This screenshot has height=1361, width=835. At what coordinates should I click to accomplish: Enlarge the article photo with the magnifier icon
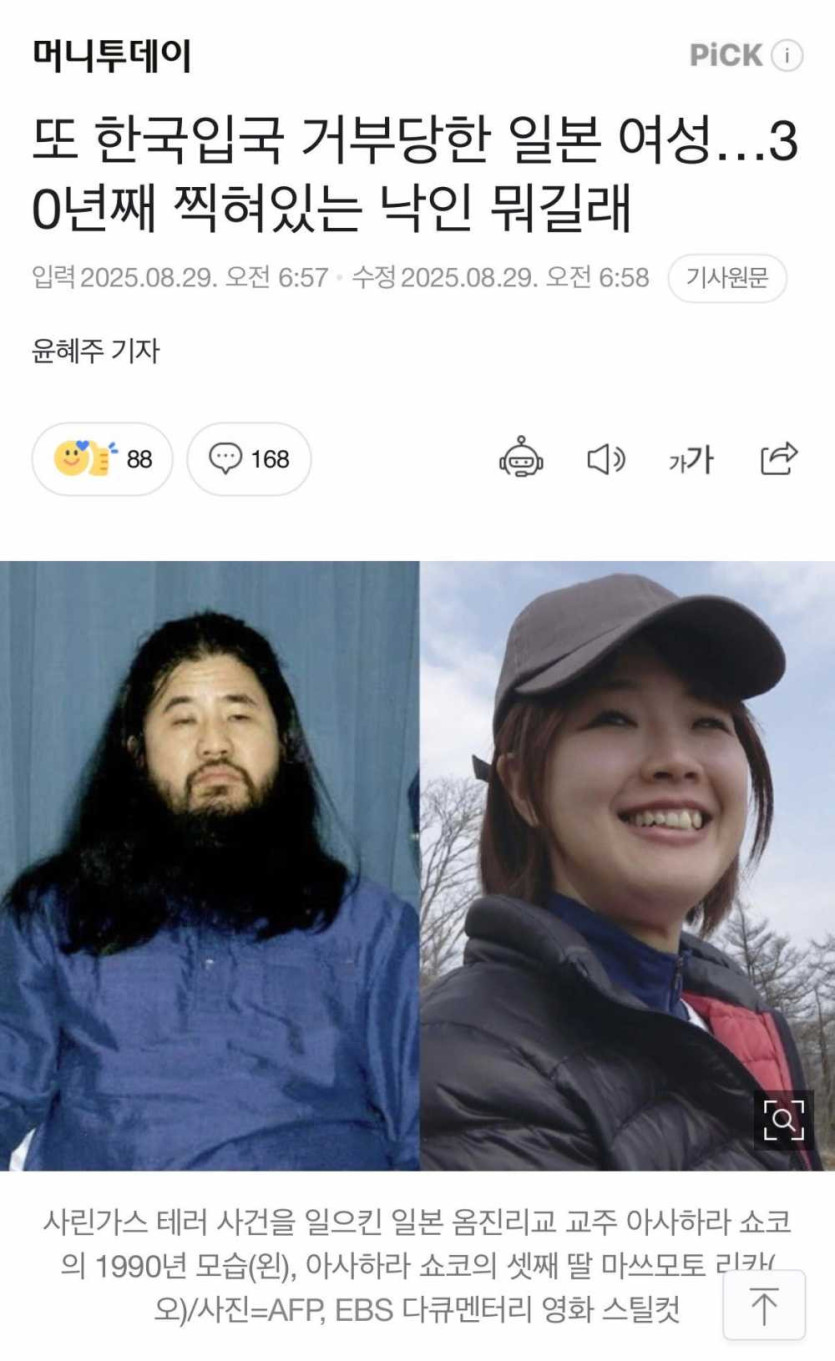pyautogui.click(x=783, y=1119)
